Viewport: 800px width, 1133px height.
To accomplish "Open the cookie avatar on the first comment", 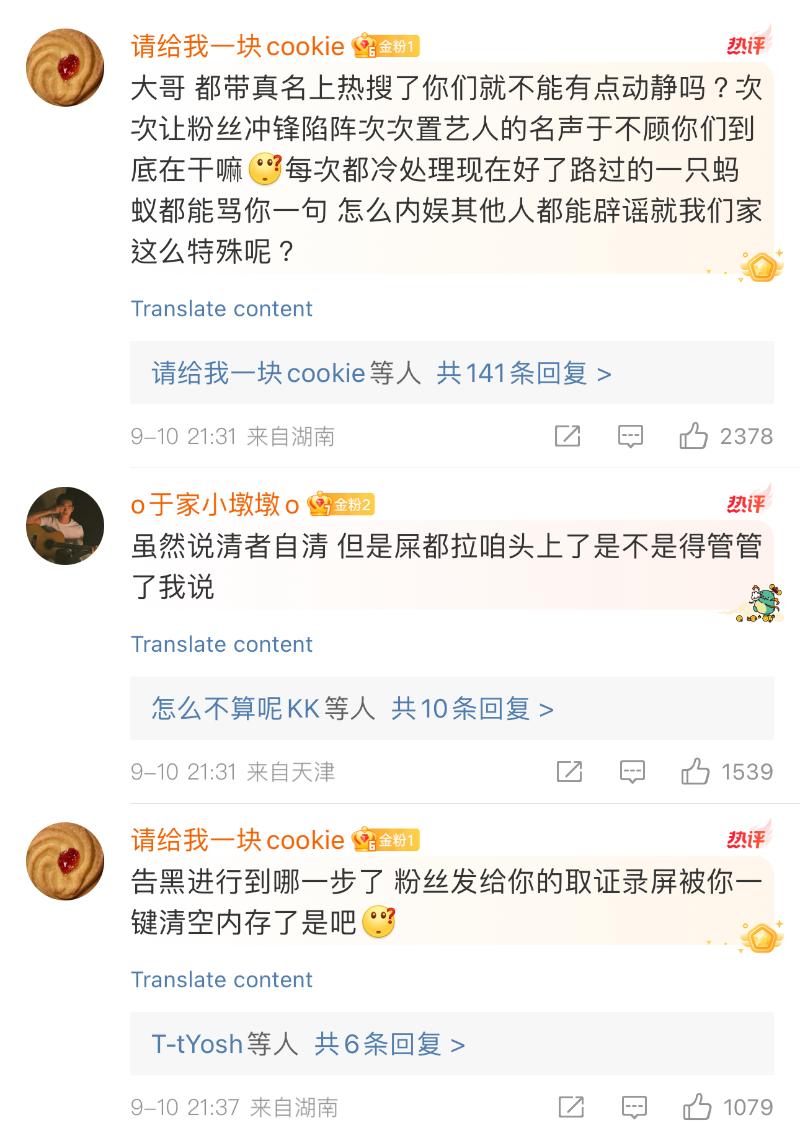I will pos(65,66).
